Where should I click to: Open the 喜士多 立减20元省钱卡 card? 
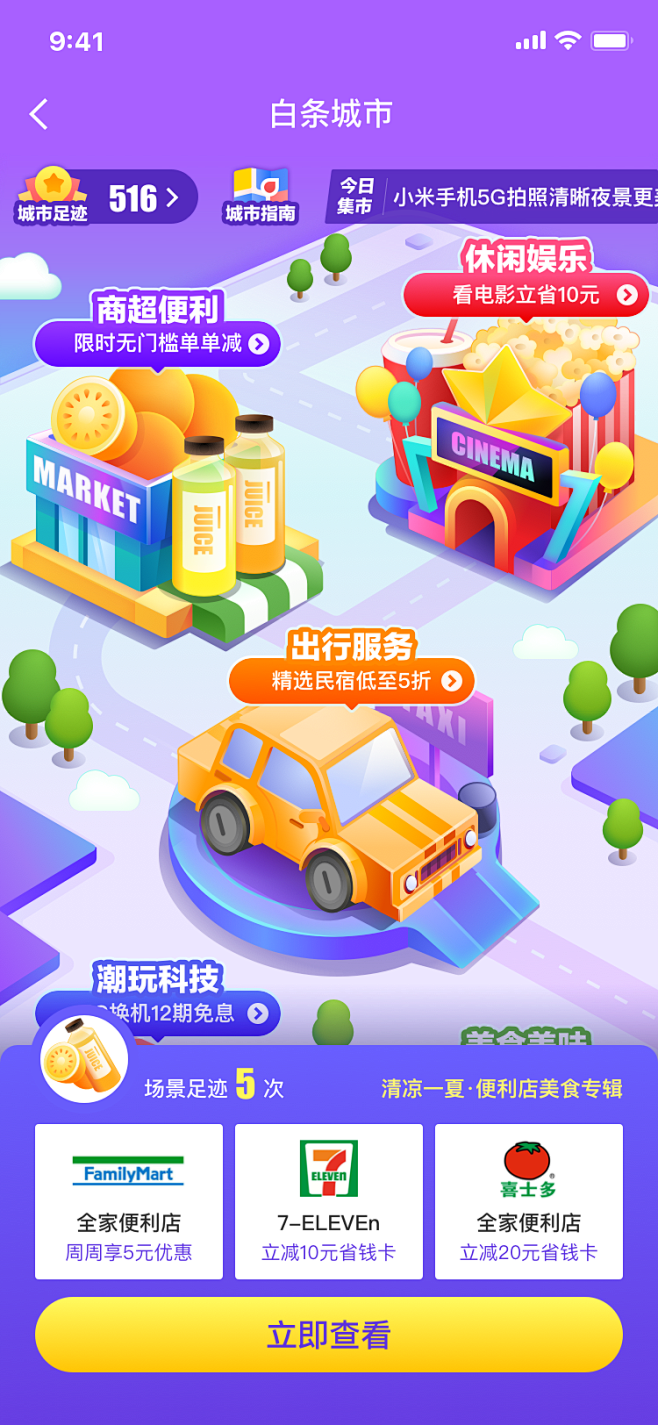click(529, 1201)
